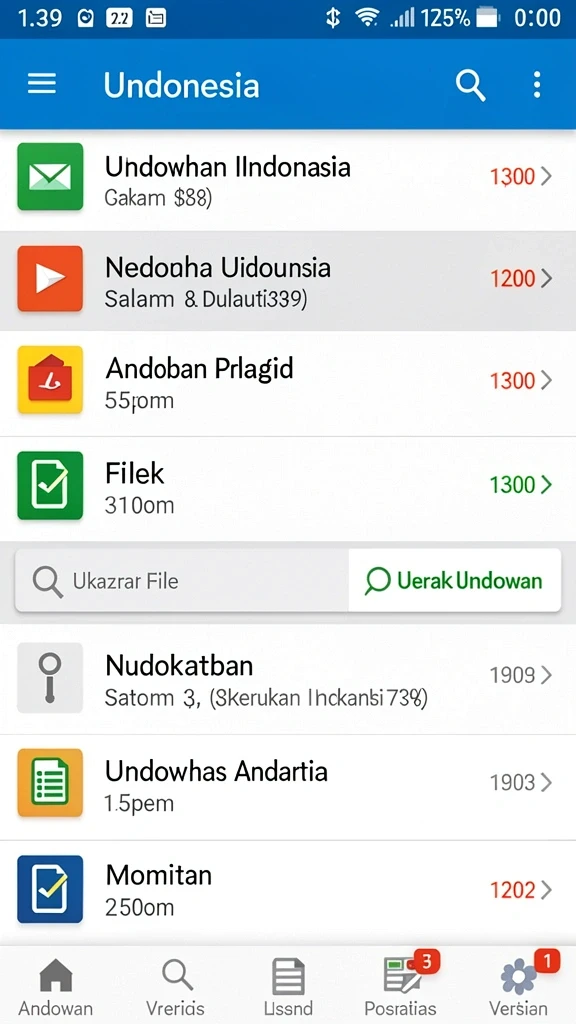
Task: Open the three-dot overflow menu
Action: tap(537, 85)
